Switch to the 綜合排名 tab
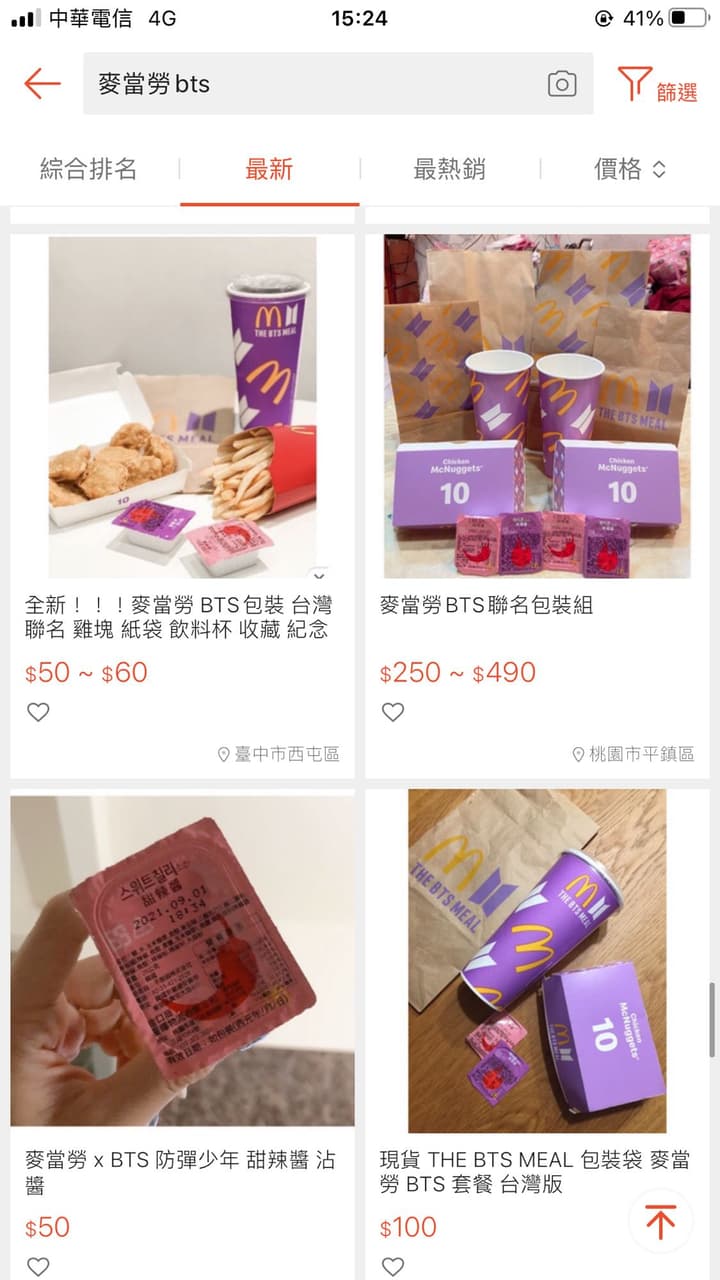Image resolution: width=720 pixels, height=1280 pixels. [89, 169]
